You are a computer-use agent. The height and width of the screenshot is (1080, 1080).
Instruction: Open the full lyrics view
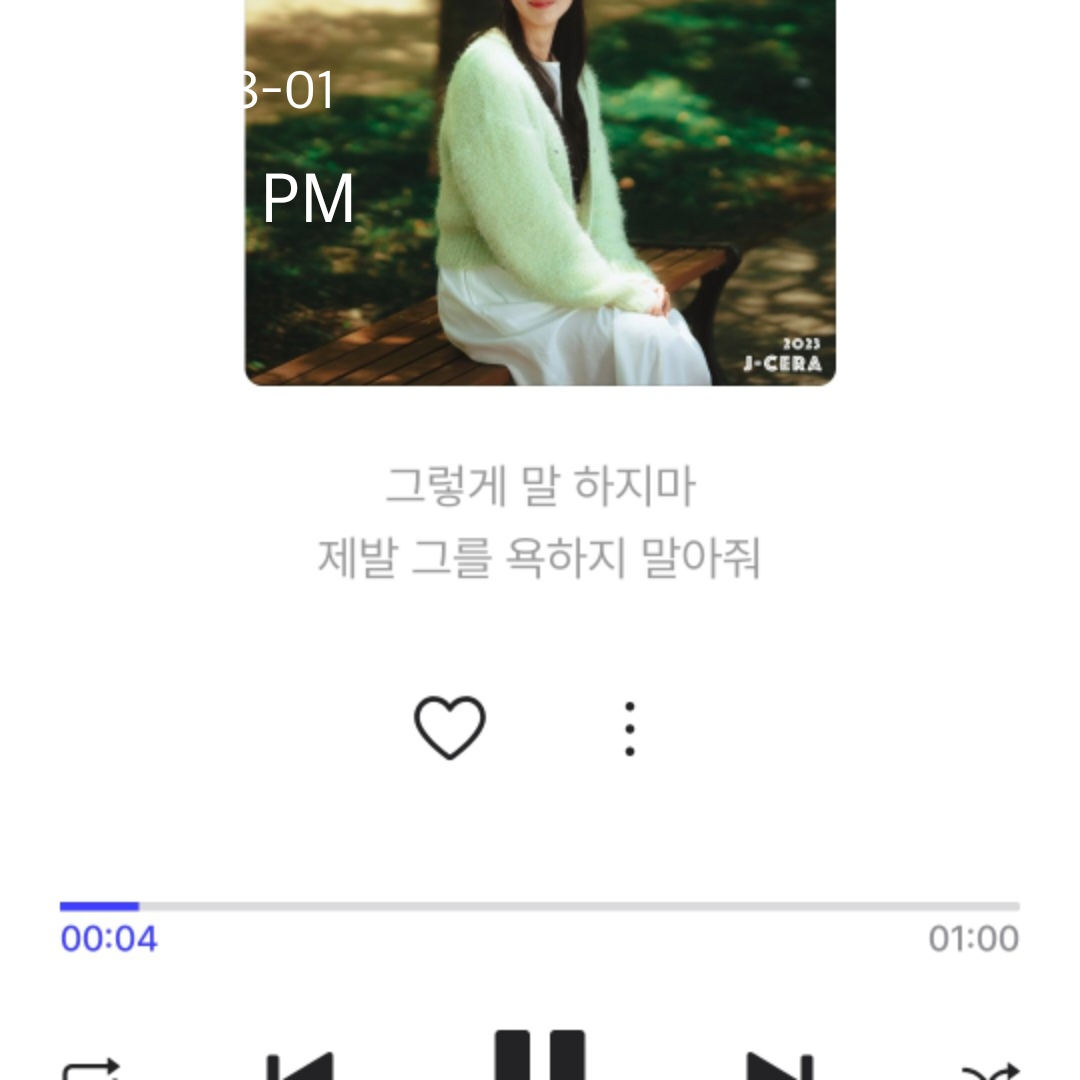click(x=540, y=523)
